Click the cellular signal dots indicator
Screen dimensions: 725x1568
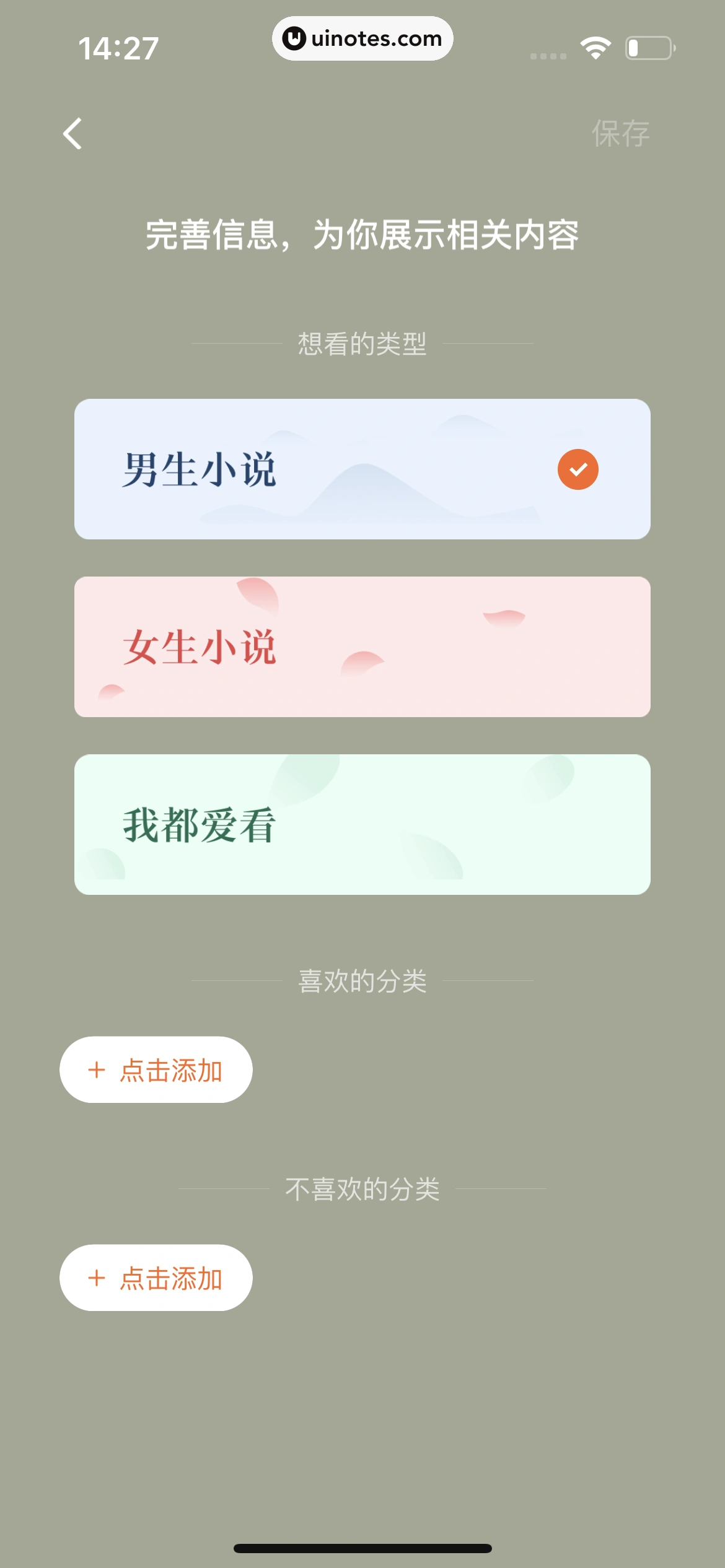548,54
